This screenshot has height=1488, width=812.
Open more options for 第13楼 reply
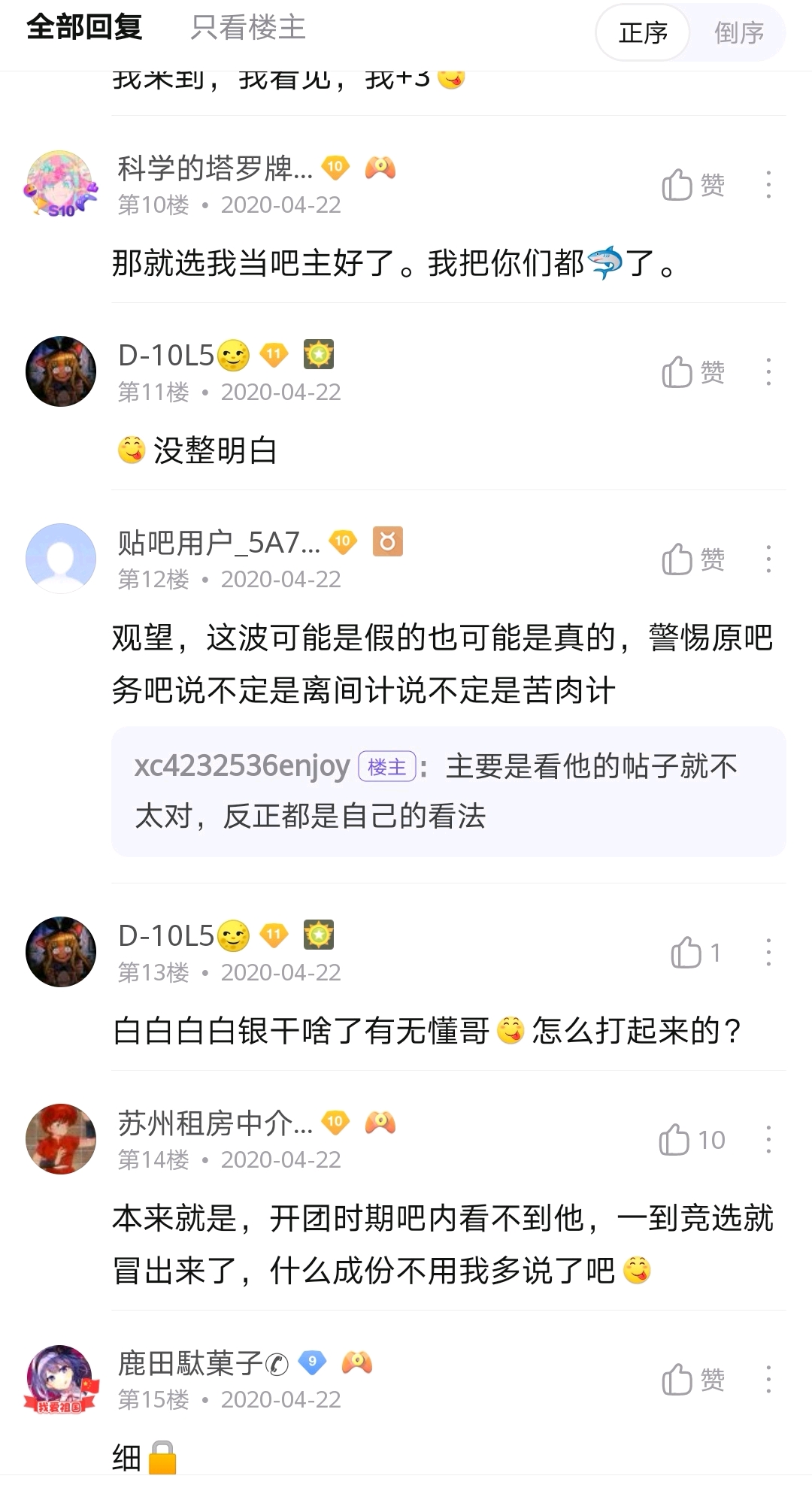click(768, 953)
